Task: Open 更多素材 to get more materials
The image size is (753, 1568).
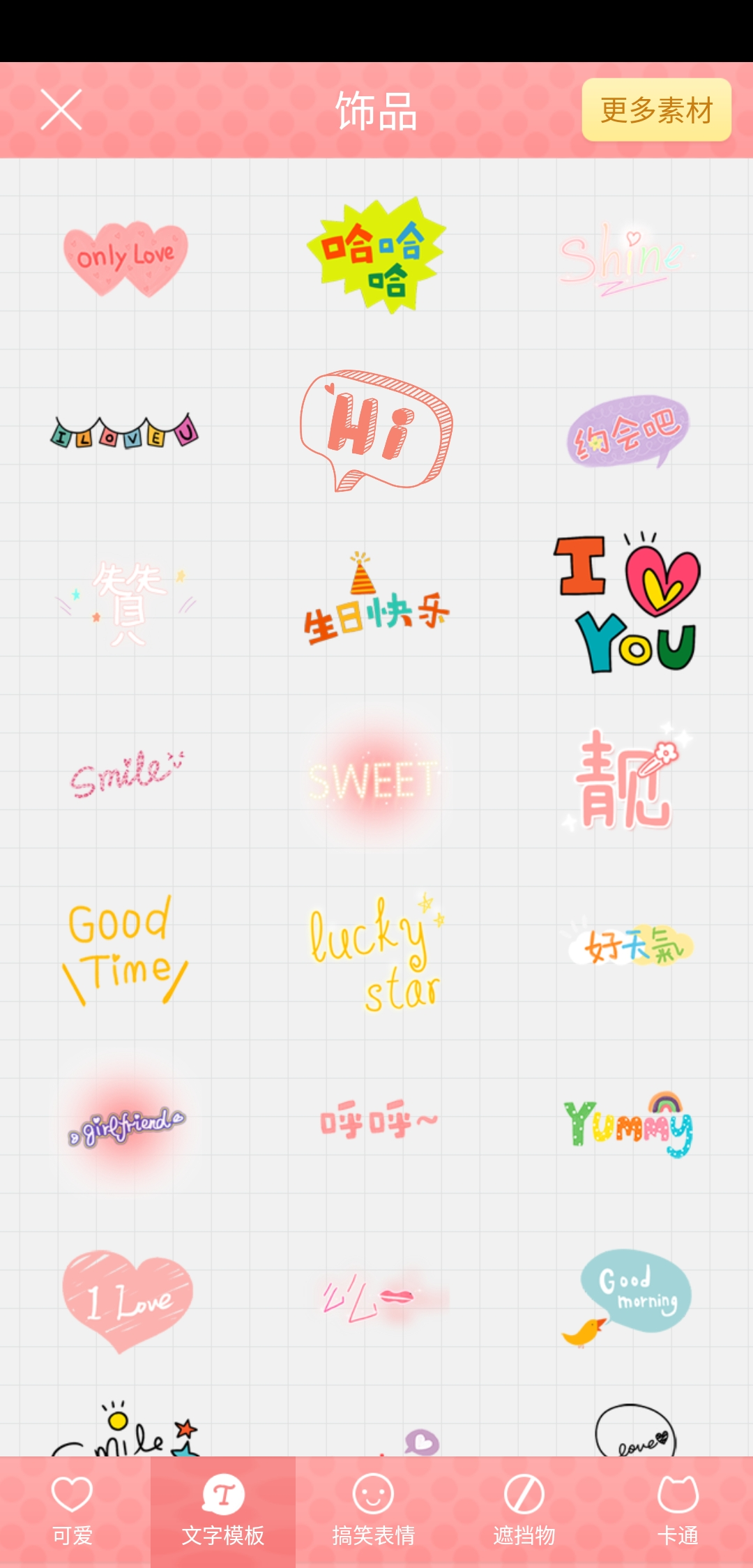Action: click(x=655, y=109)
